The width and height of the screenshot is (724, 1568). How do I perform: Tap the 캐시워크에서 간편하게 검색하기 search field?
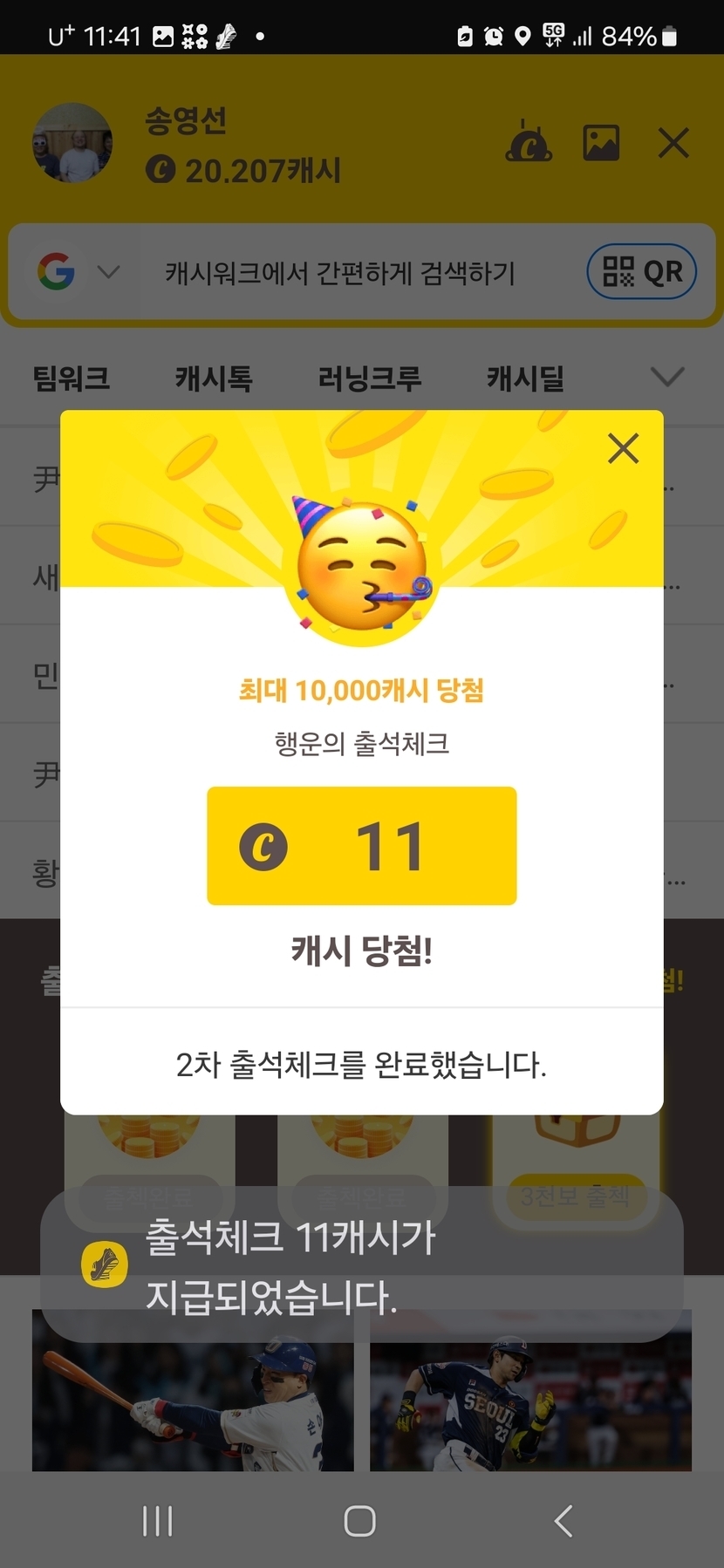click(x=340, y=273)
